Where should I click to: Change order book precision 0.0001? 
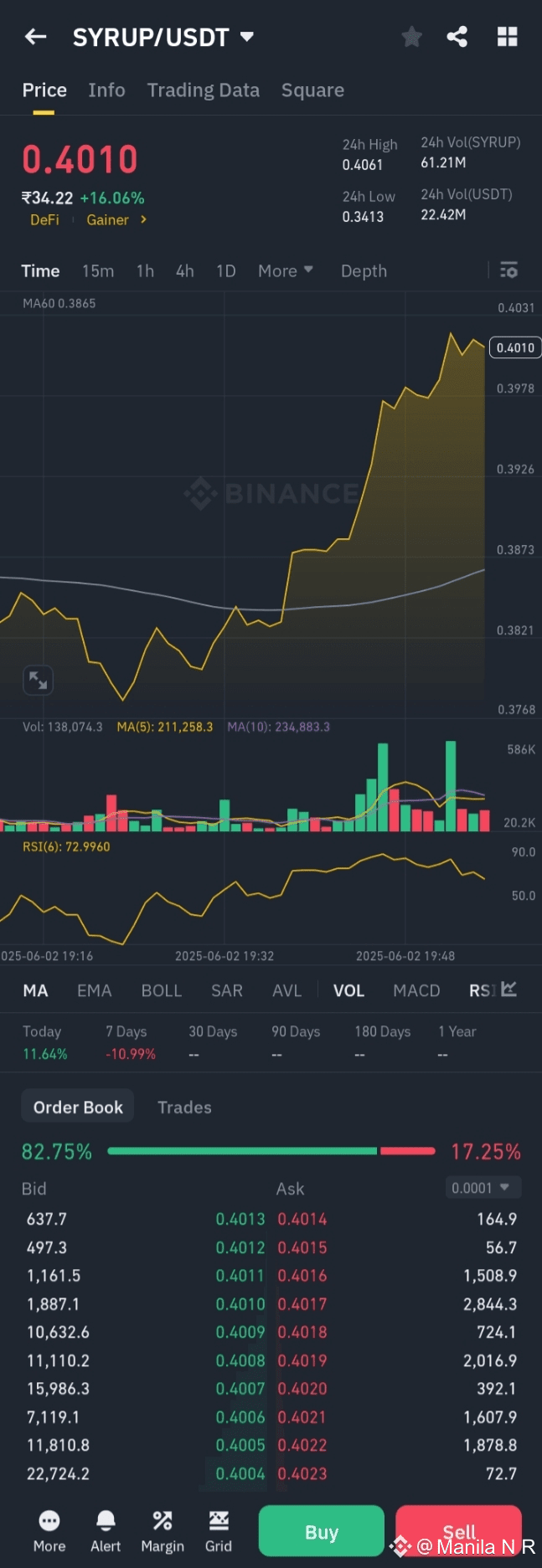click(x=480, y=1188)
